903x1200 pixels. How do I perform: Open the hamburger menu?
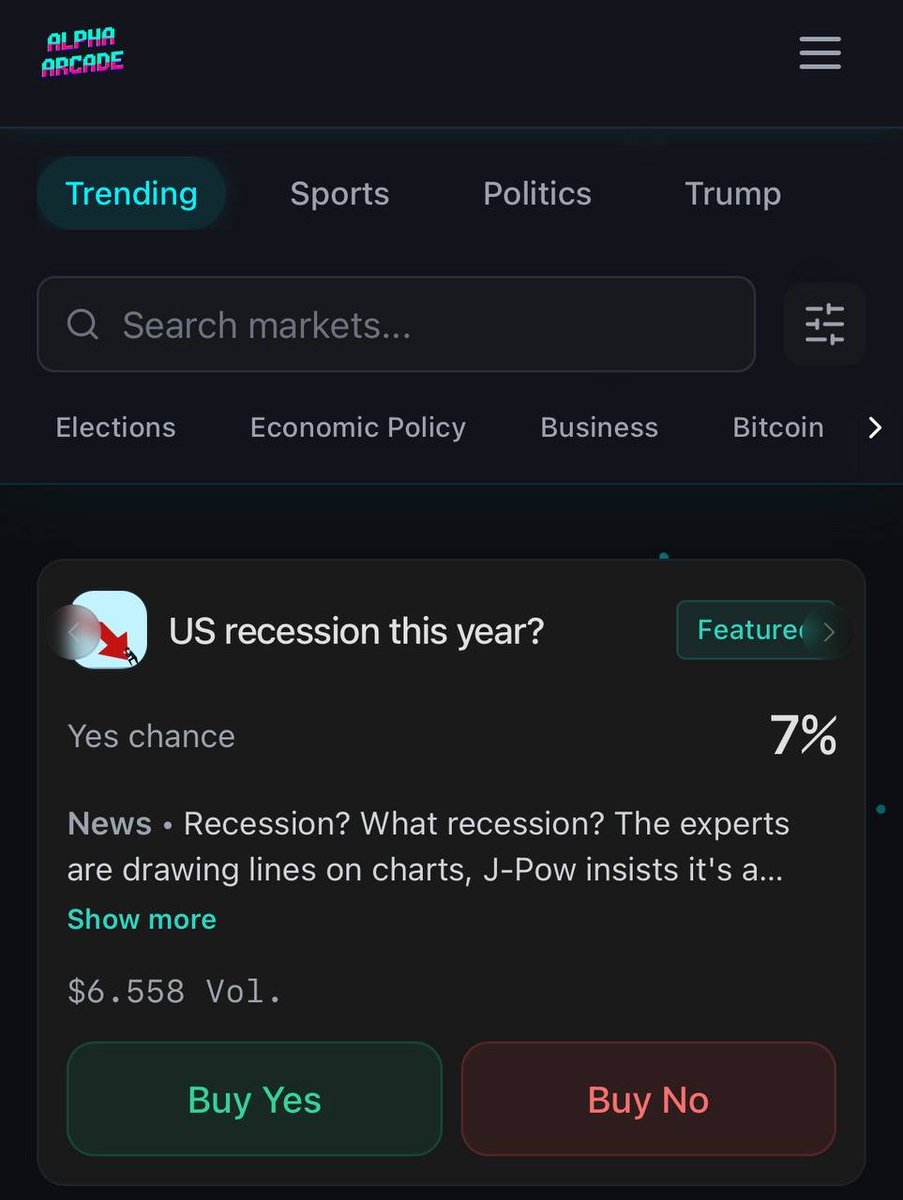click(820, 53)
